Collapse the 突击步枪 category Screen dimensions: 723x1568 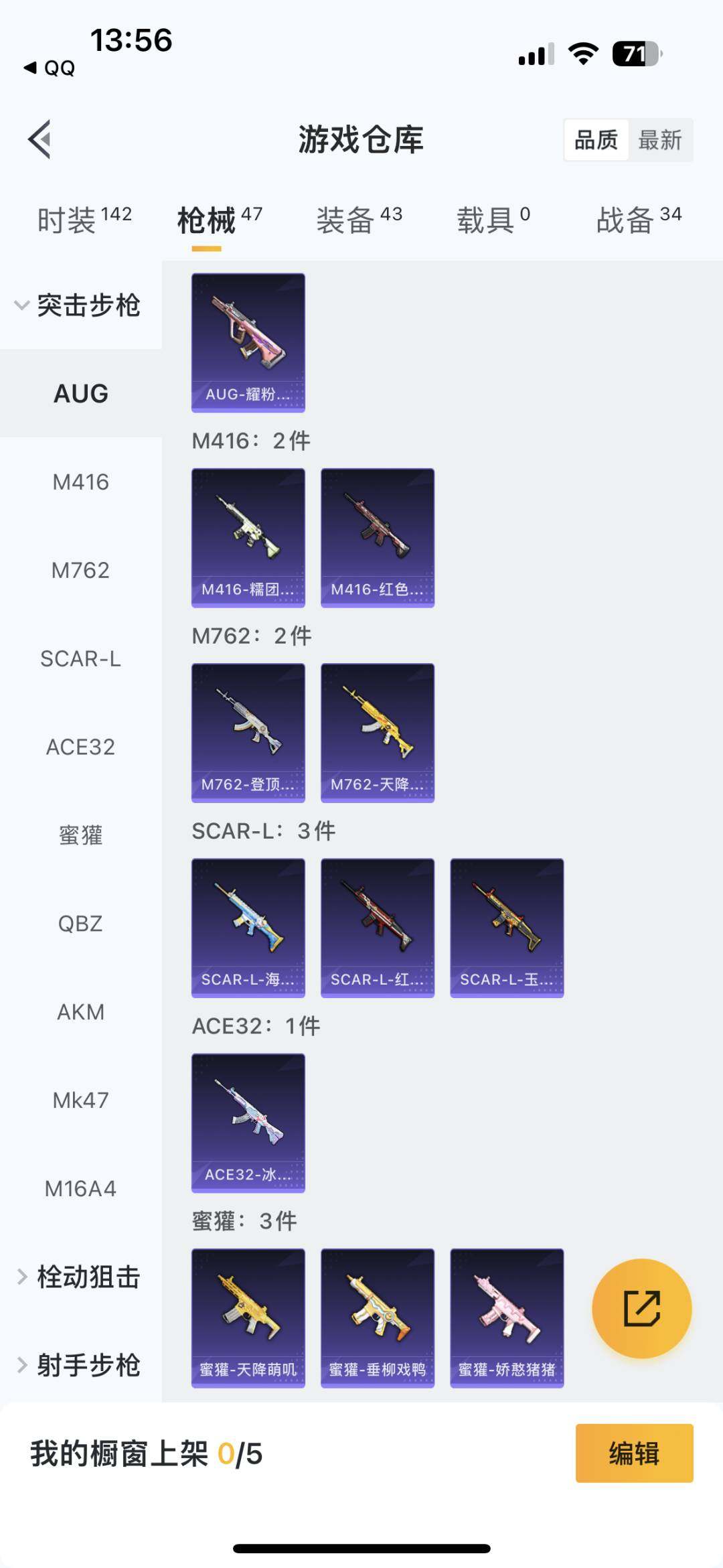click(79, 305)
